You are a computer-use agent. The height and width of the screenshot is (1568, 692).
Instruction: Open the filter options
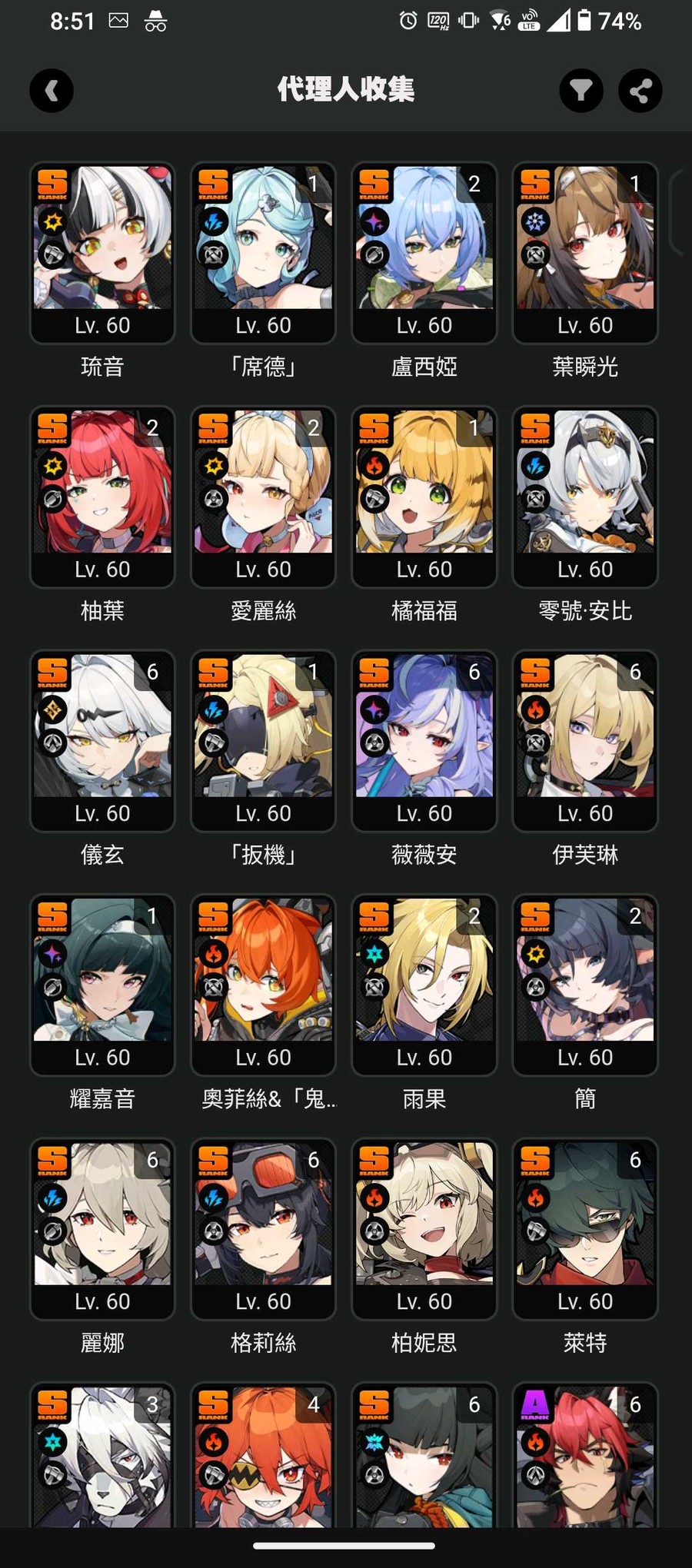[x=581, y=91]
